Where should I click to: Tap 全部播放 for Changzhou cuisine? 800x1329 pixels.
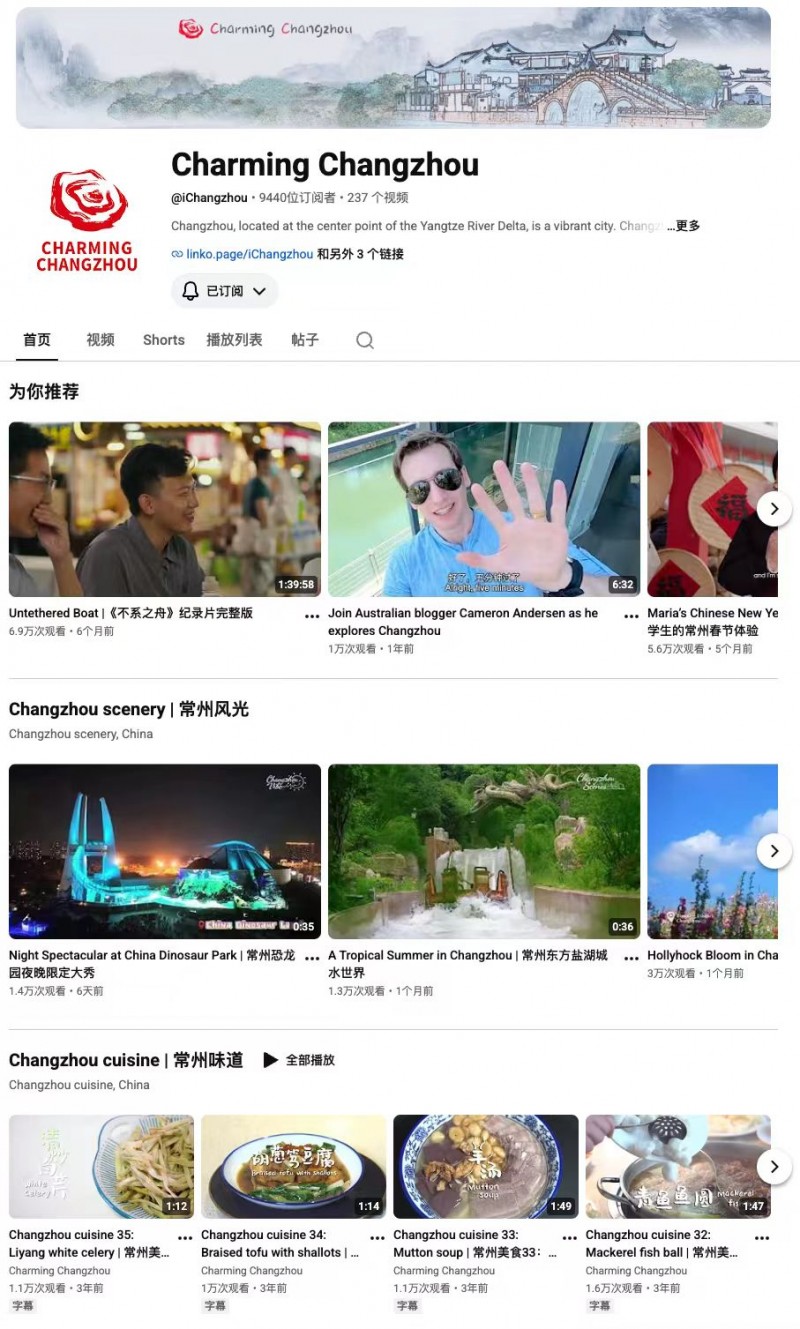(x=299, y=1060)
